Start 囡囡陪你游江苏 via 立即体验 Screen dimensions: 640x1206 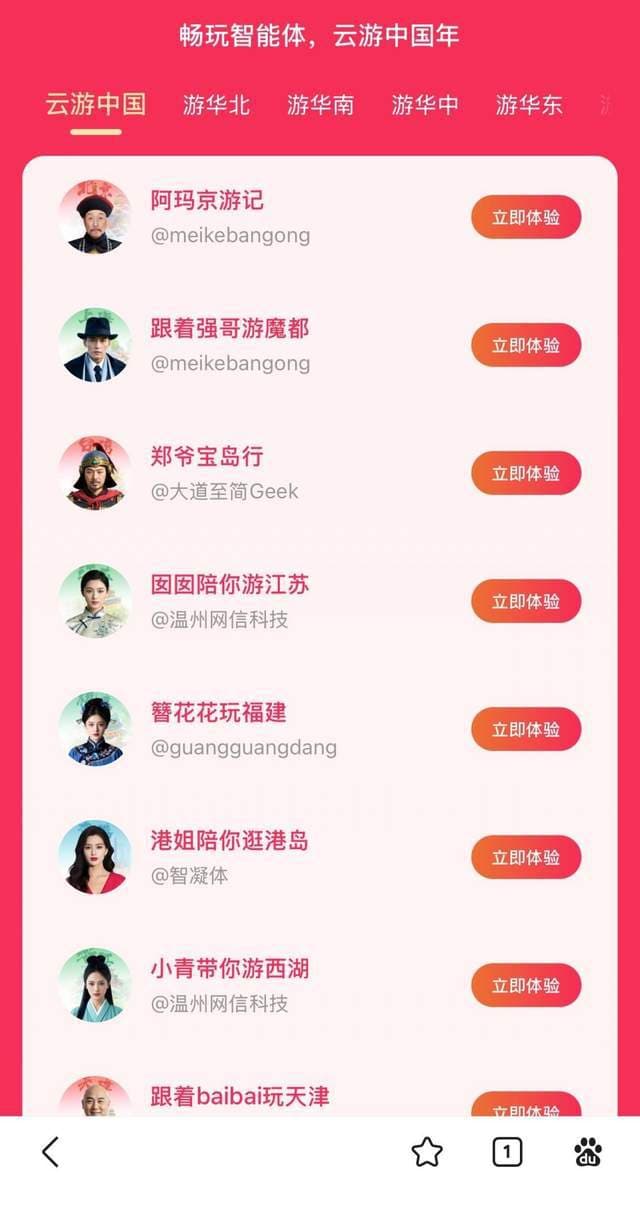point(526,601)
